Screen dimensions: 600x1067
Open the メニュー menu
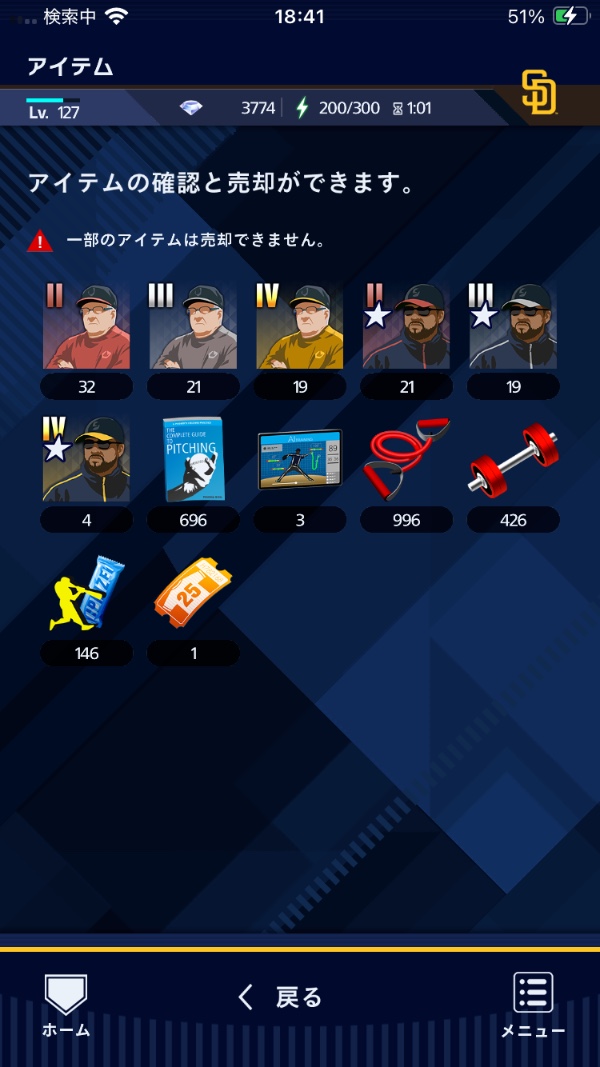533,1005
